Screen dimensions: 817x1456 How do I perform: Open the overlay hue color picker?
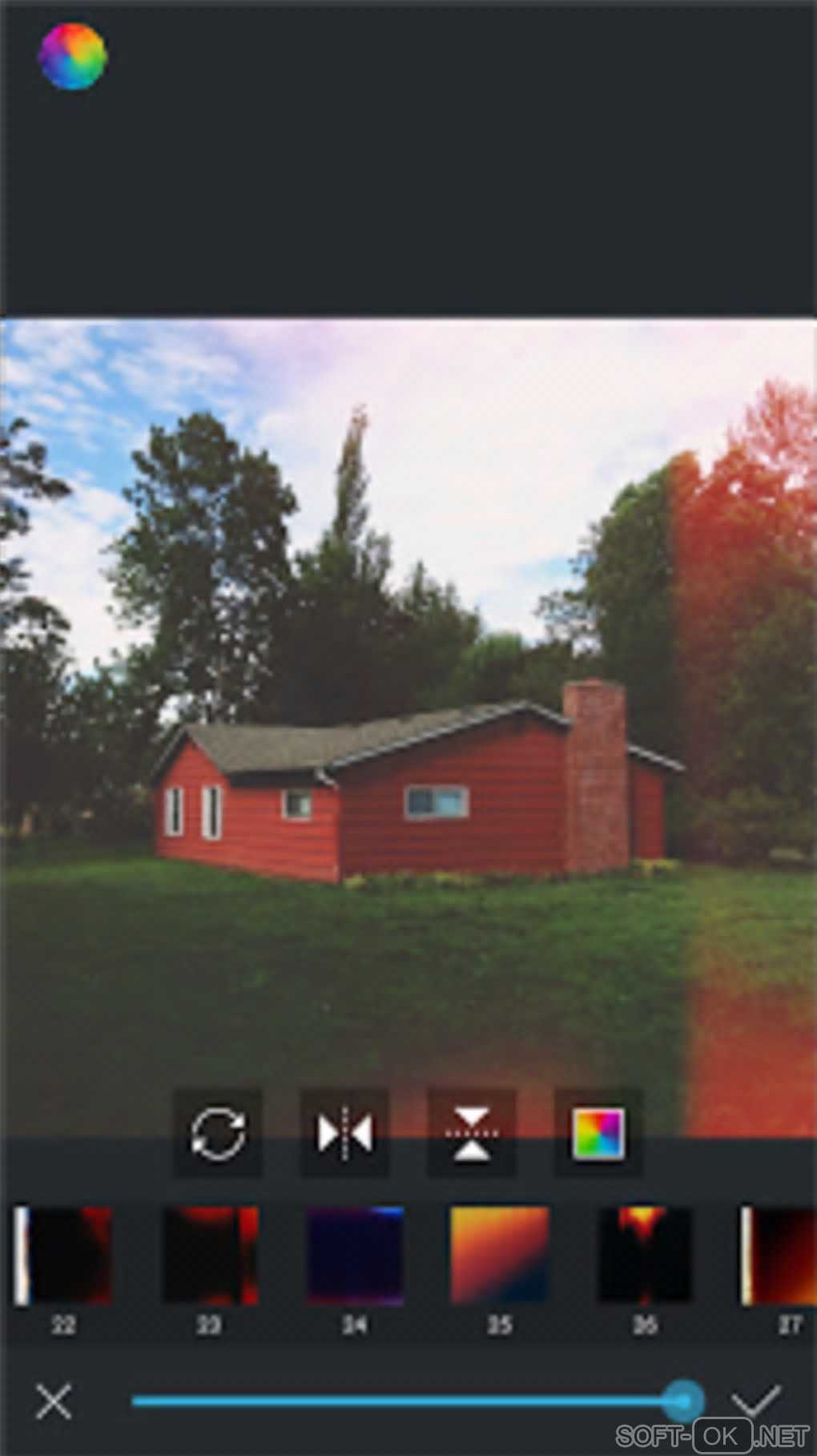[x=598, y=1133]
